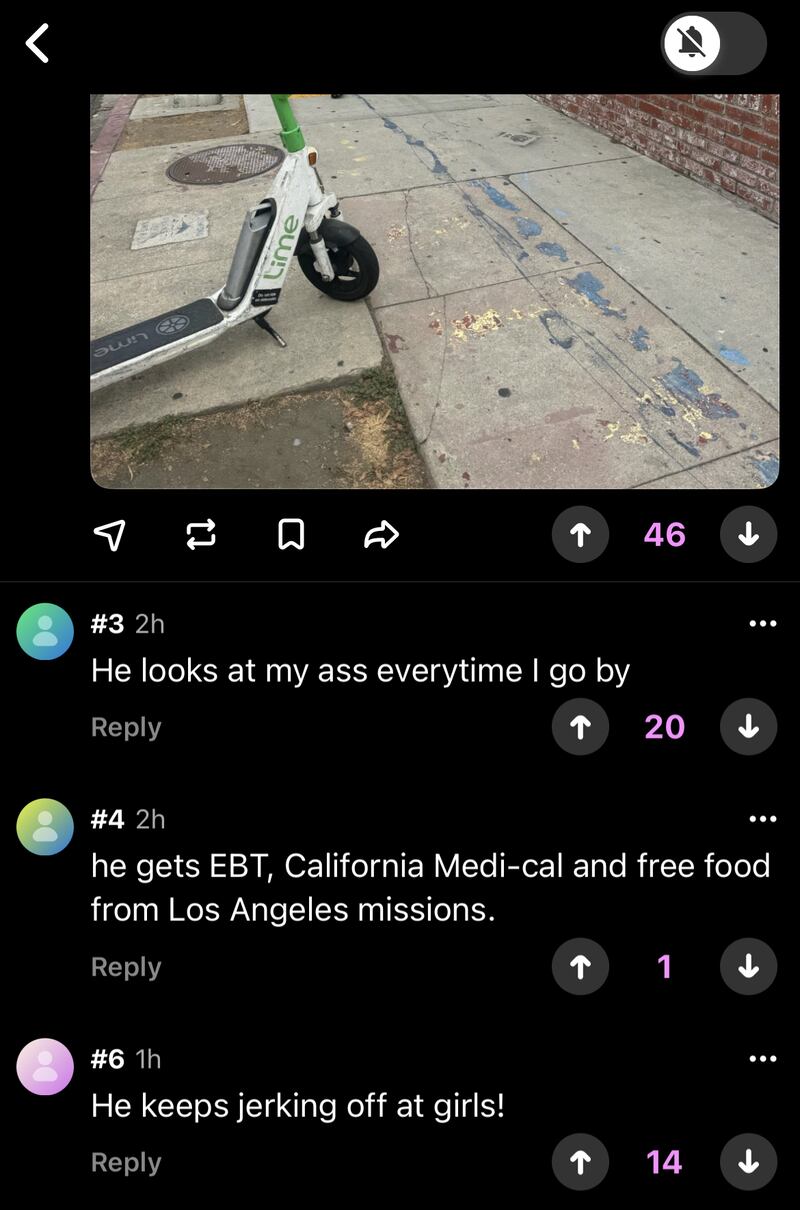
Task: Tap the scooter photo to enlarge it
Action: coord(434,290)
